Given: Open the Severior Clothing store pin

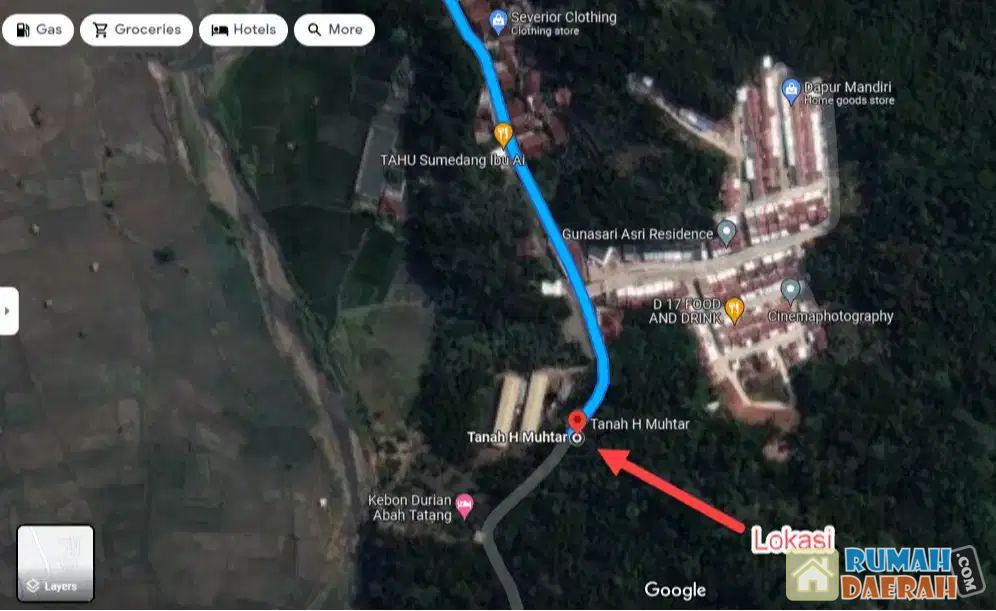Looking at the screenshot, I should pos(498,18).
